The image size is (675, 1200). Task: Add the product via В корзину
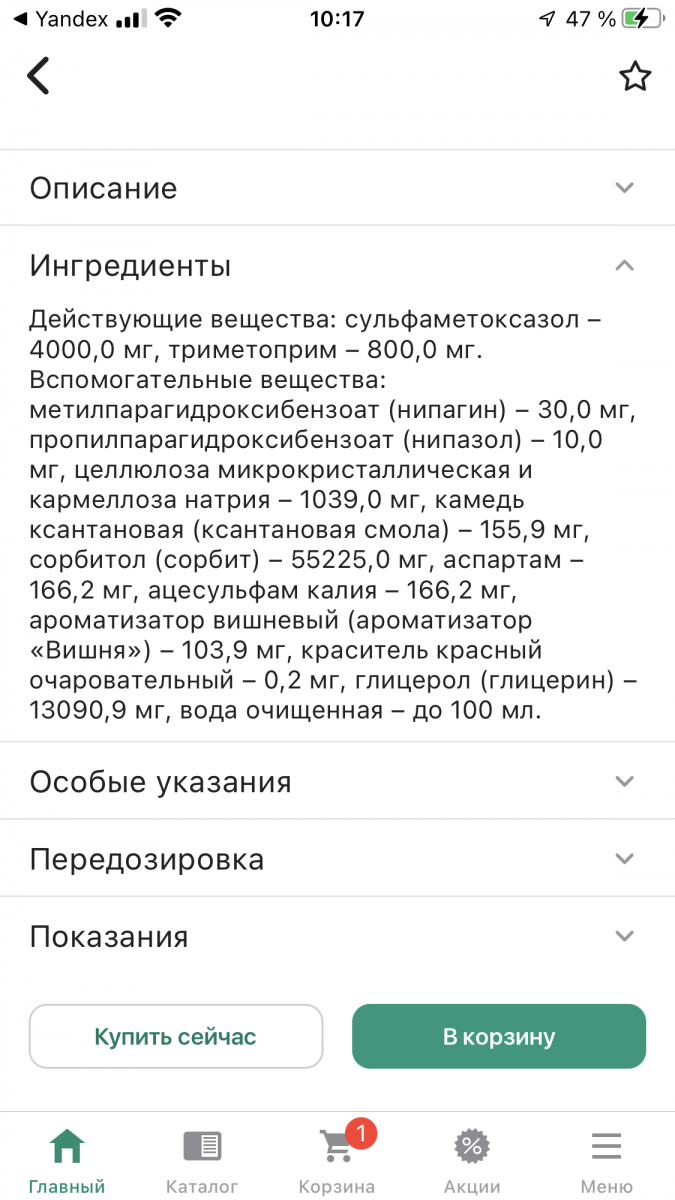499,1036
